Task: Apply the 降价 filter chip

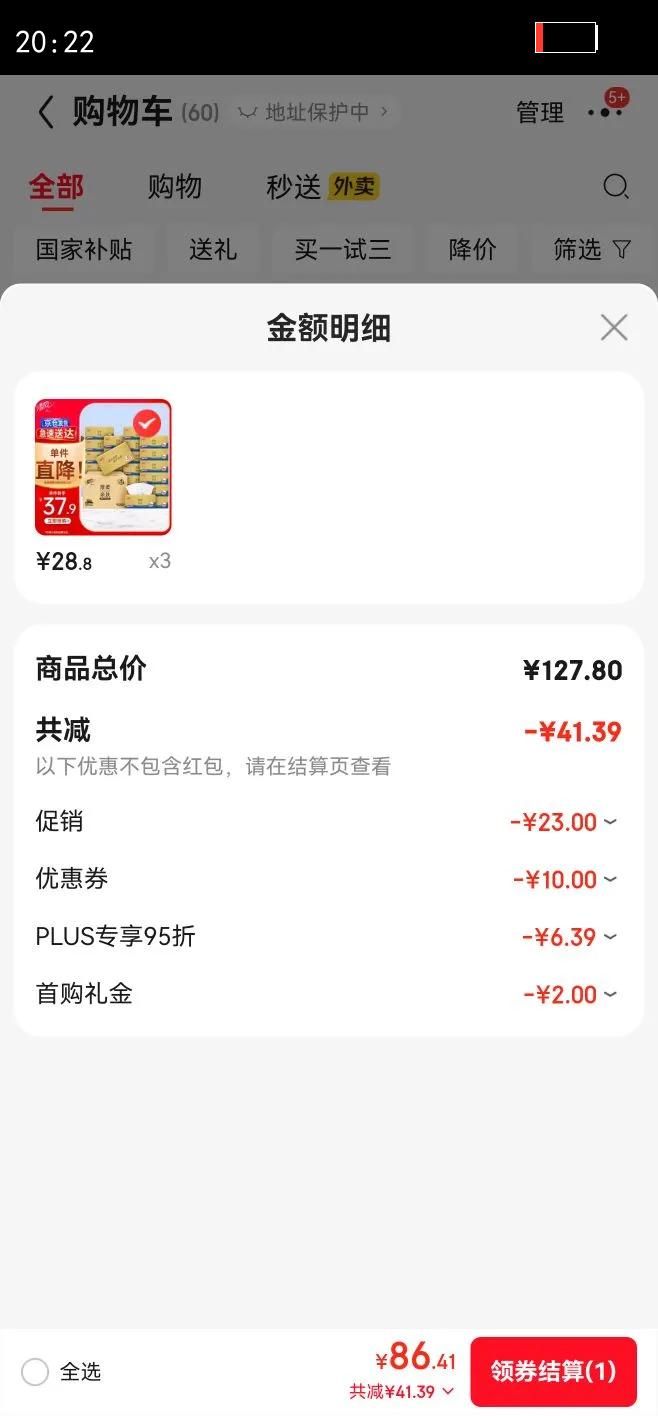Action: (472, 250)
